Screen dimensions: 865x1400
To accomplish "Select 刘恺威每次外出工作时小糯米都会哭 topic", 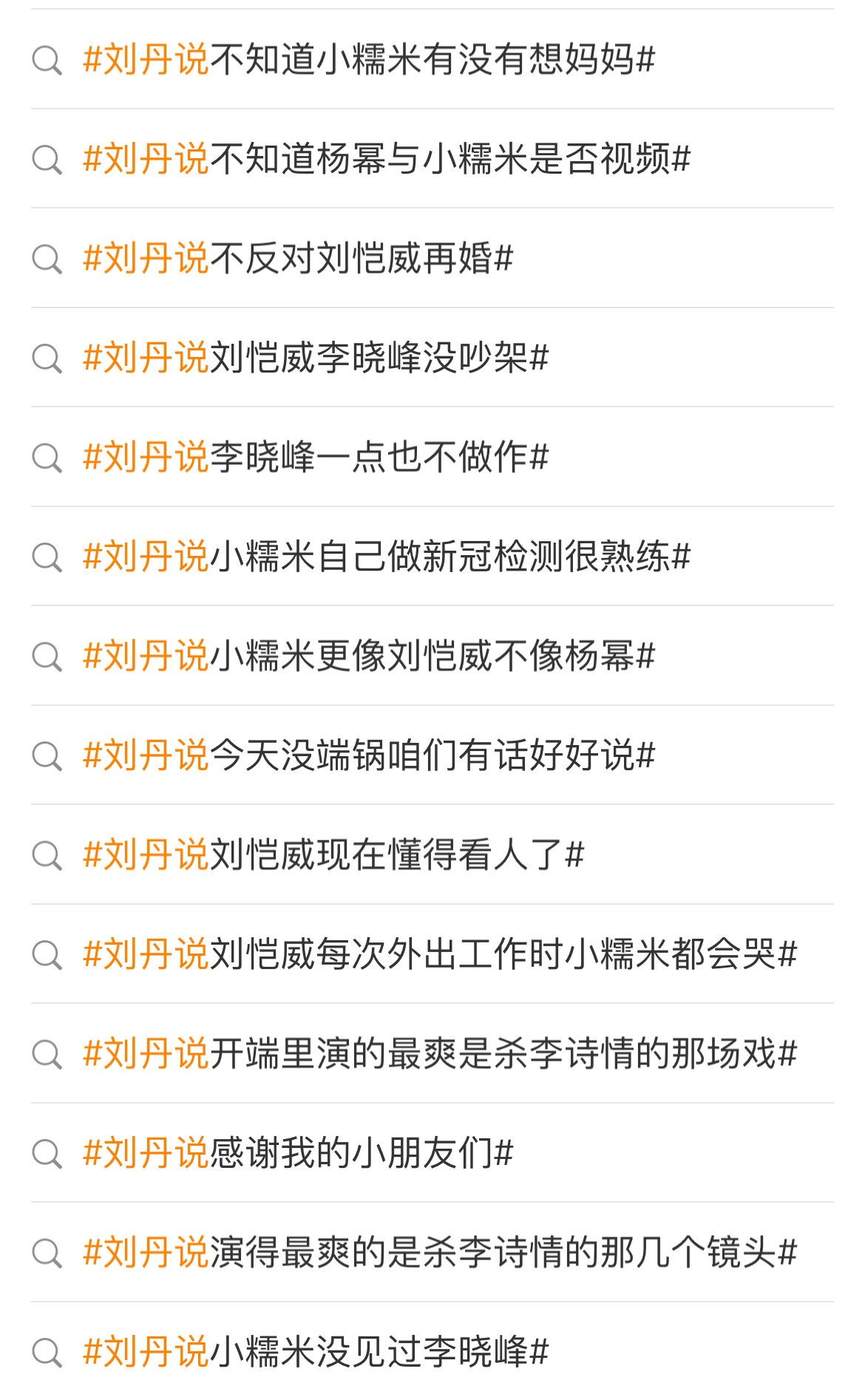I will (x=432, y=954).
